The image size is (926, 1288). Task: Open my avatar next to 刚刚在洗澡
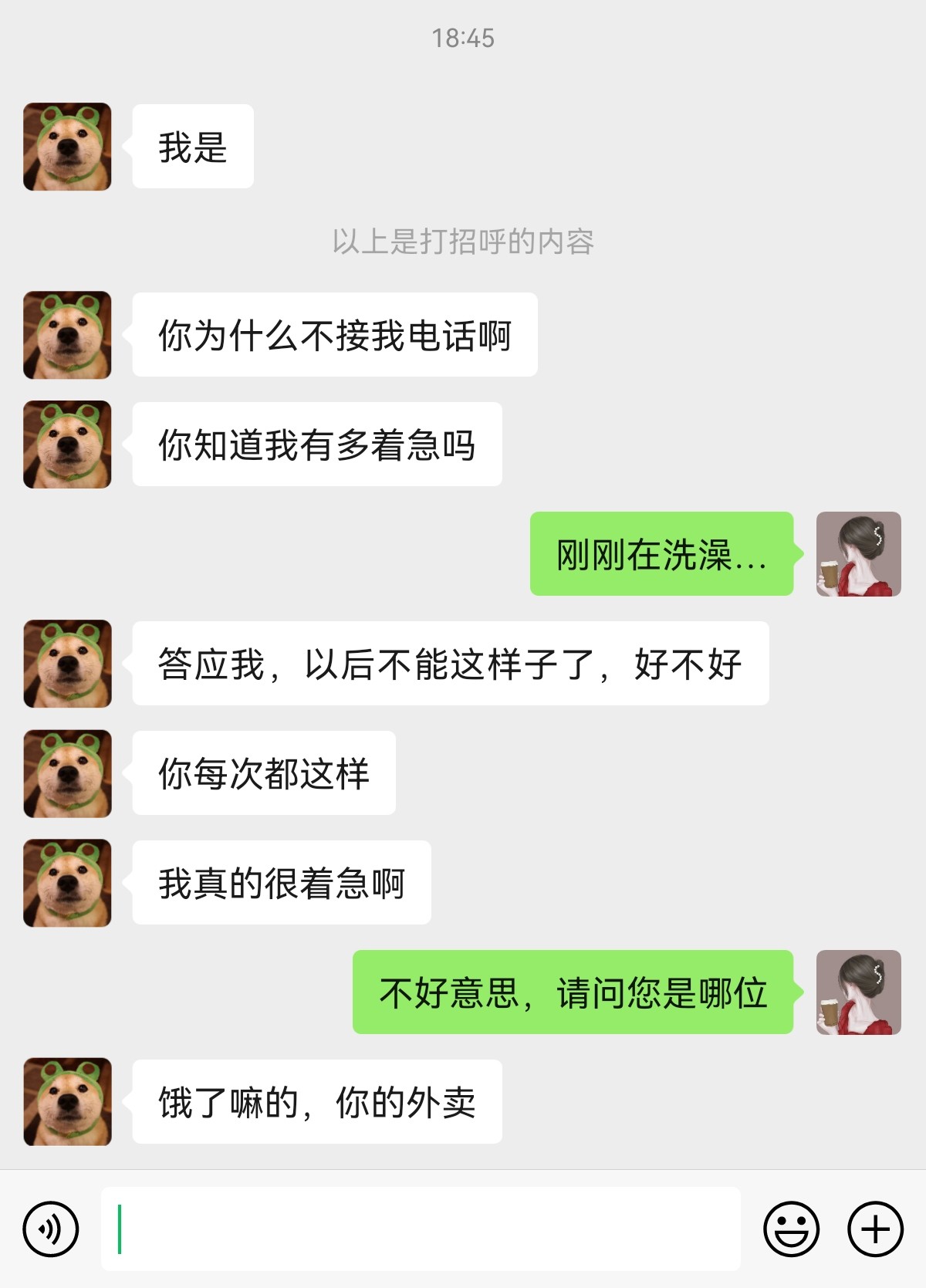858,553
